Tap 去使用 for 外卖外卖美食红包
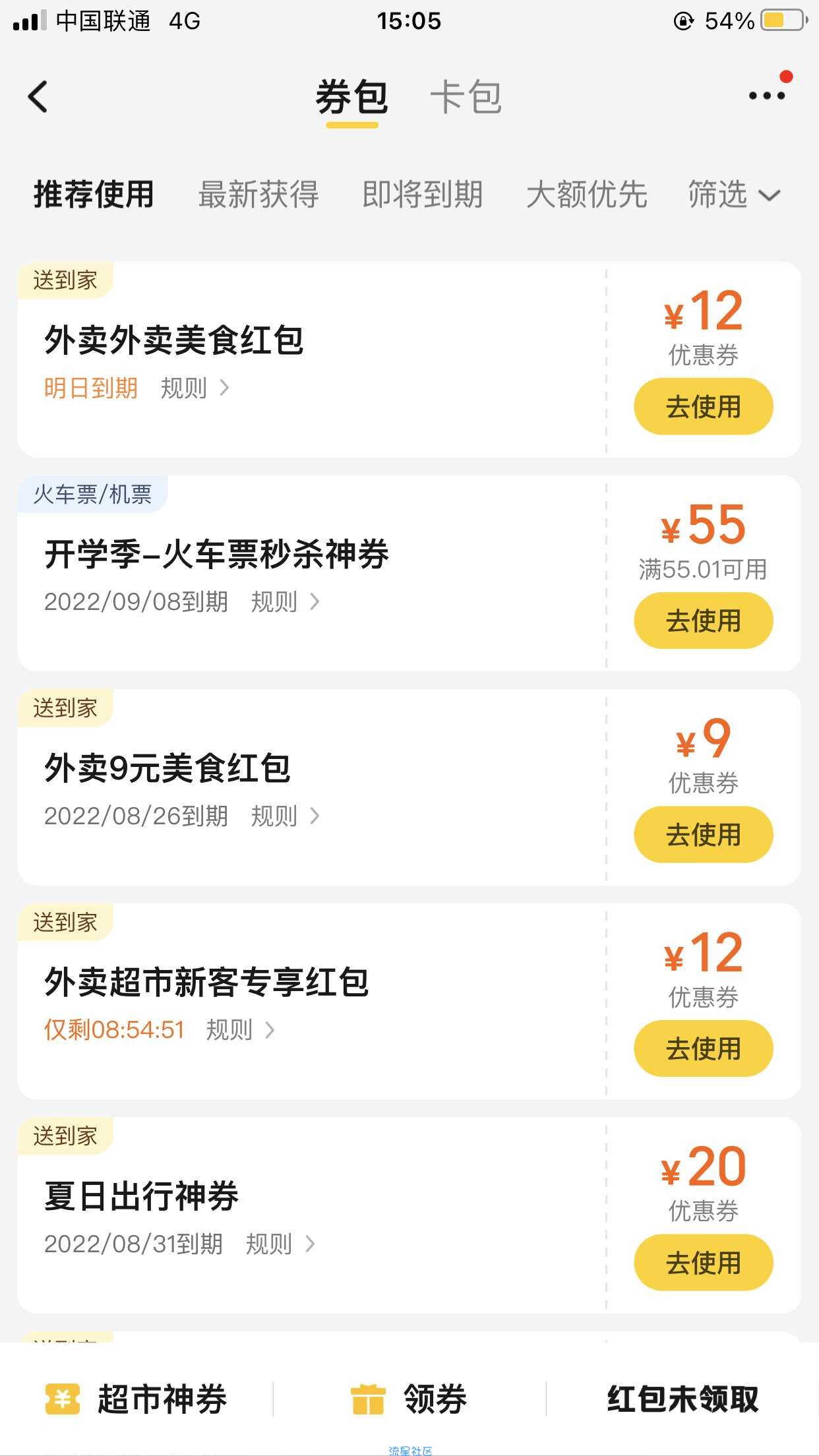Screen dimensions: 819x1456 703,406
